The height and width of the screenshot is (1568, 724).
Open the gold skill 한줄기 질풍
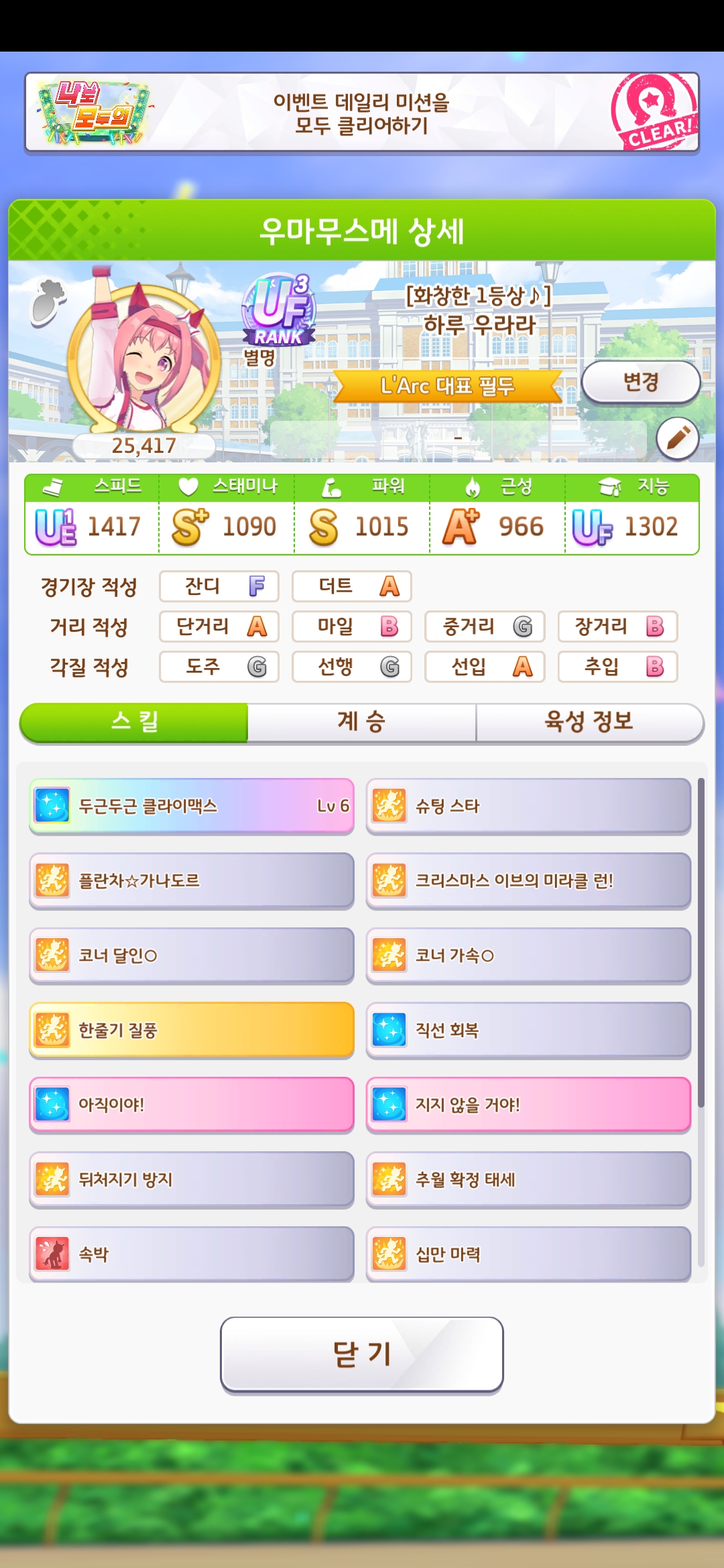(x=192, y=1030)
